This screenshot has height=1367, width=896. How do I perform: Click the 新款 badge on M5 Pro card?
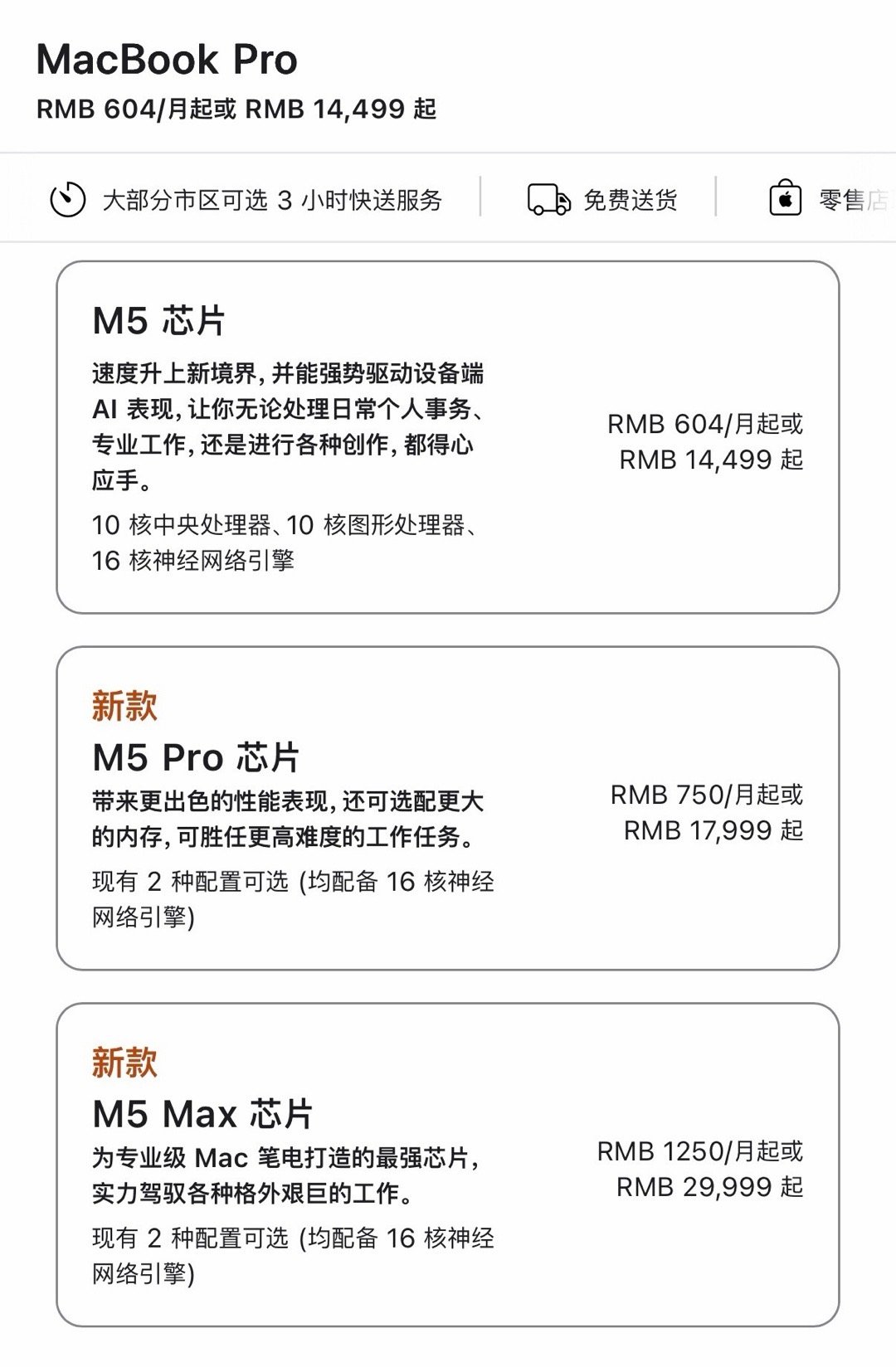[x=124, y=705]
